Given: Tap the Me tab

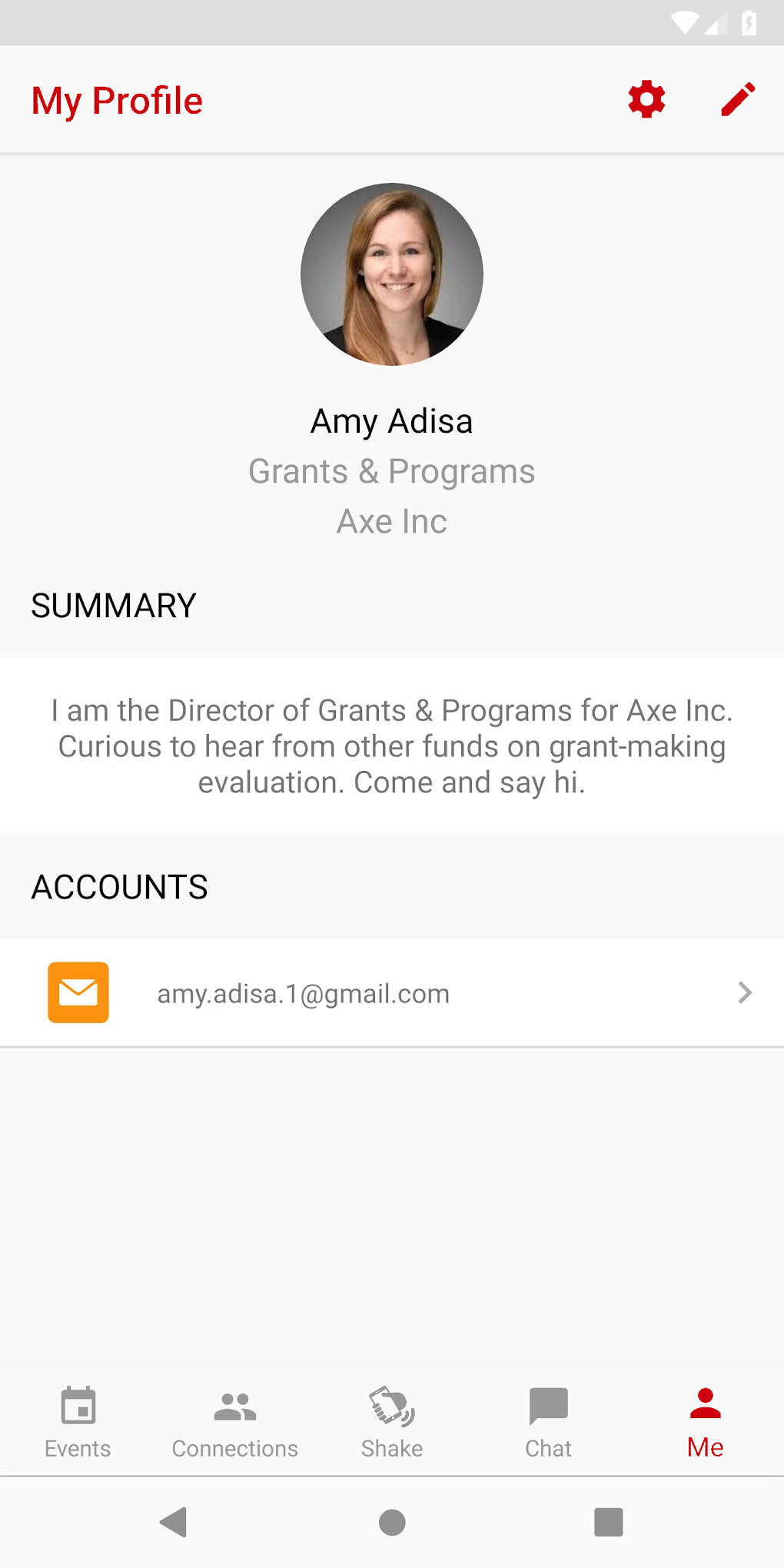Looking at the screenshot, I should tap(705, 1422).
